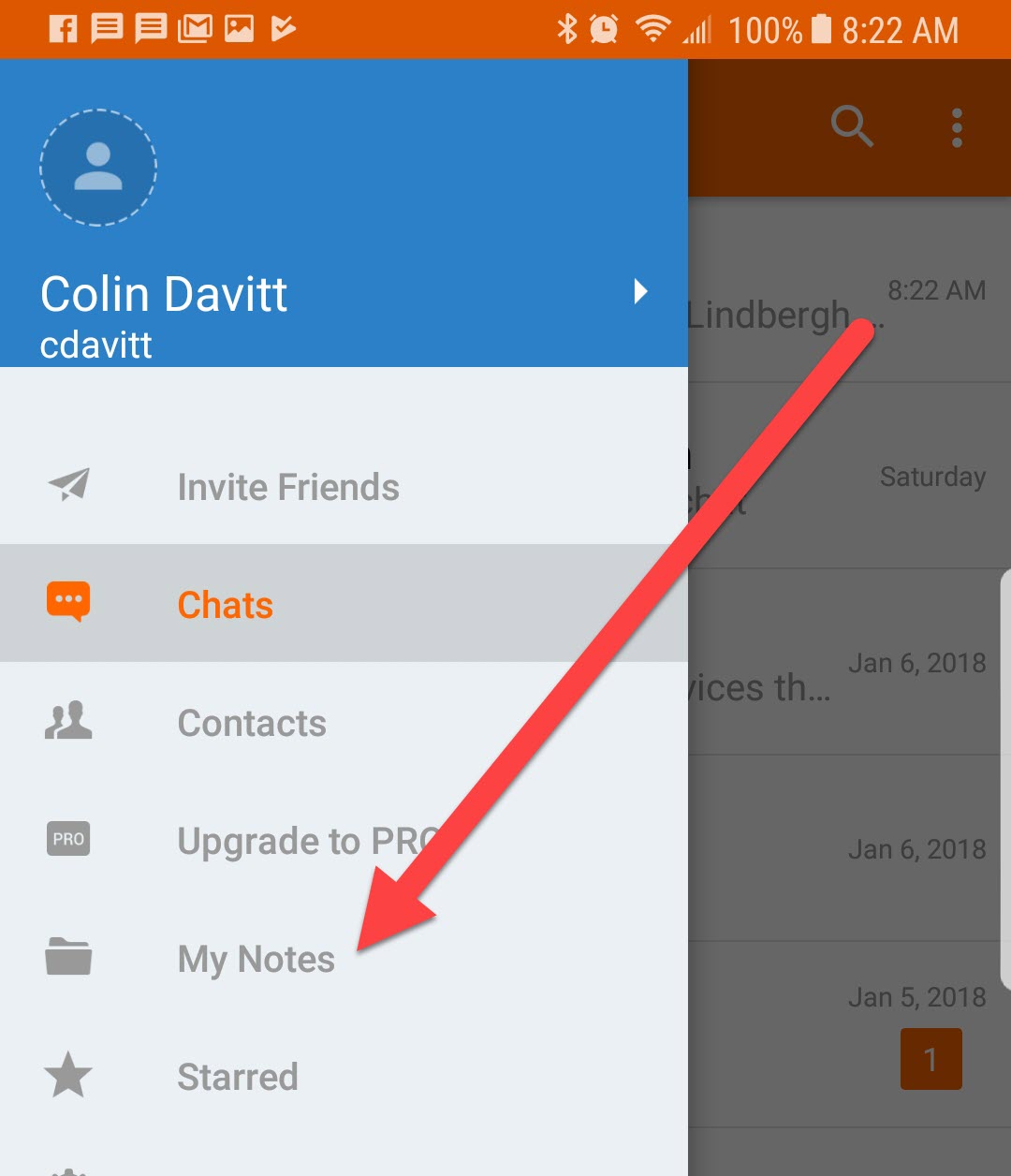This screenshot has height=1176, width=1011.
Task: Expand account options arrow beside Colin Davitt
Action: pos(640,291)
